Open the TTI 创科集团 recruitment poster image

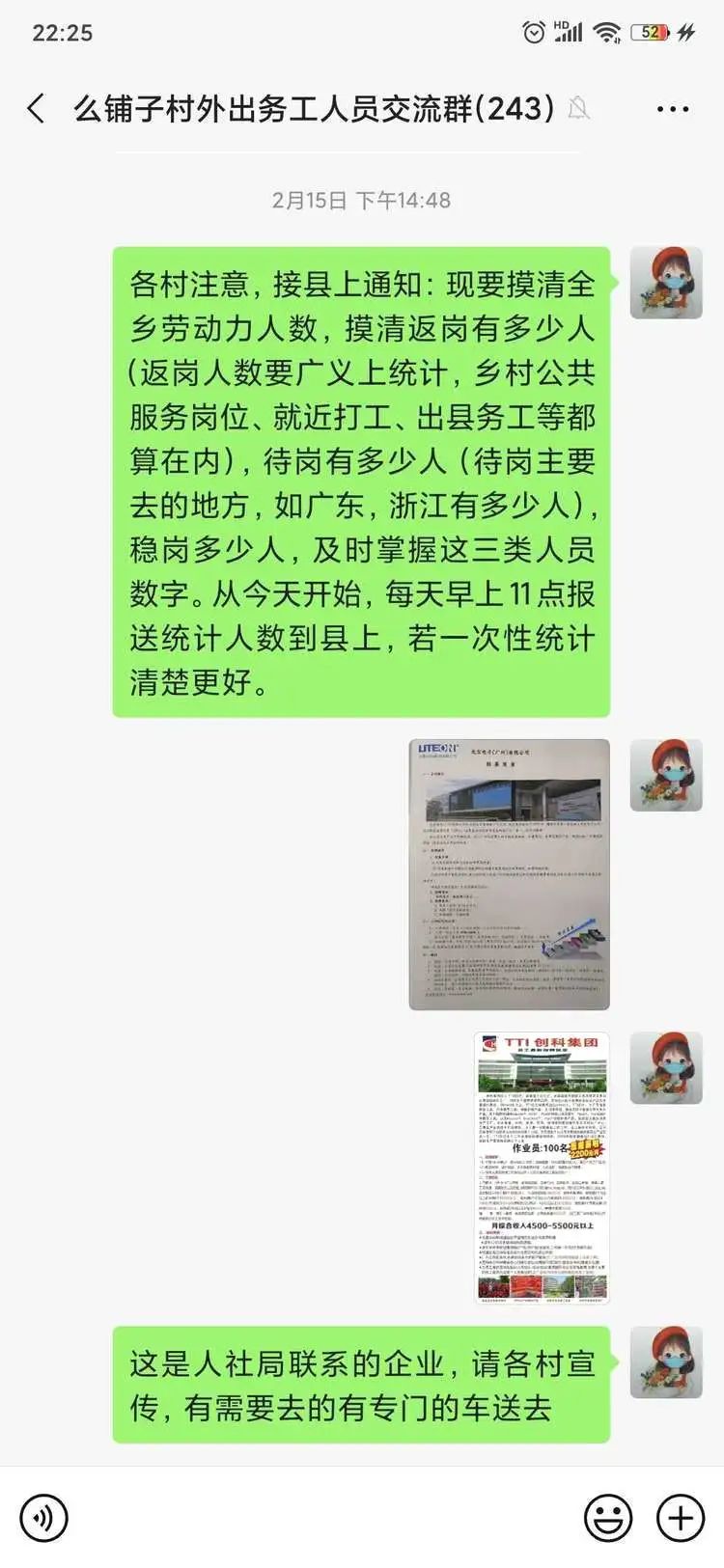542,1168
